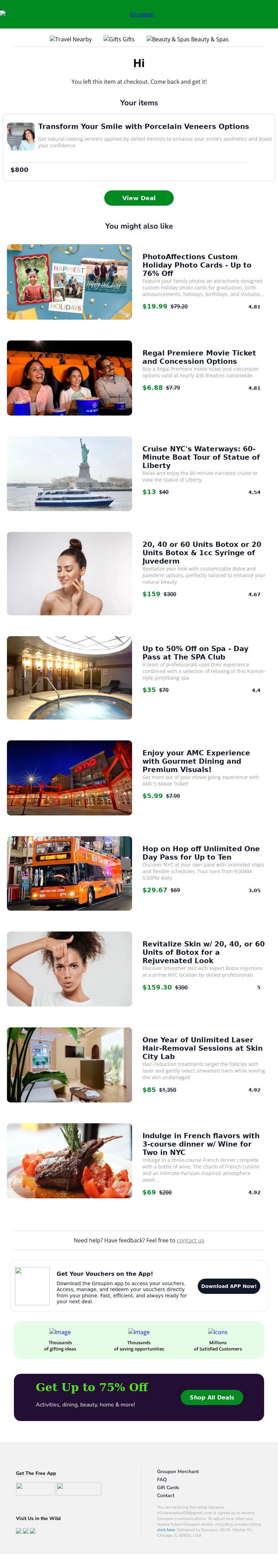Viewport: 278px width, 1568px height.
Task: Tap the Shop All Deals button
Action: pos(212,1397)
